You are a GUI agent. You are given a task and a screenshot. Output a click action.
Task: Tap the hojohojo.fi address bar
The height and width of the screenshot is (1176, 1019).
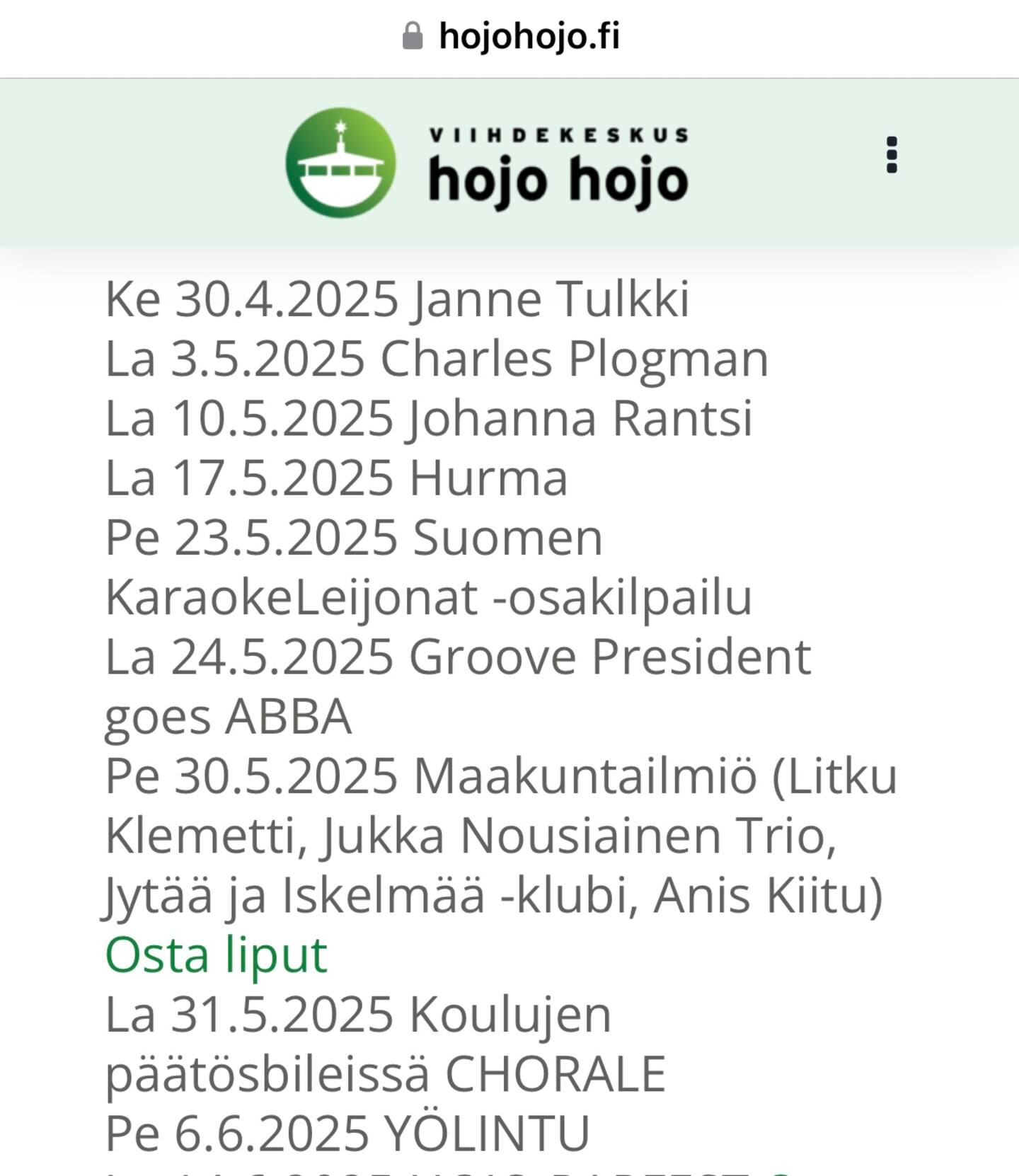click(x=511, y=36)
